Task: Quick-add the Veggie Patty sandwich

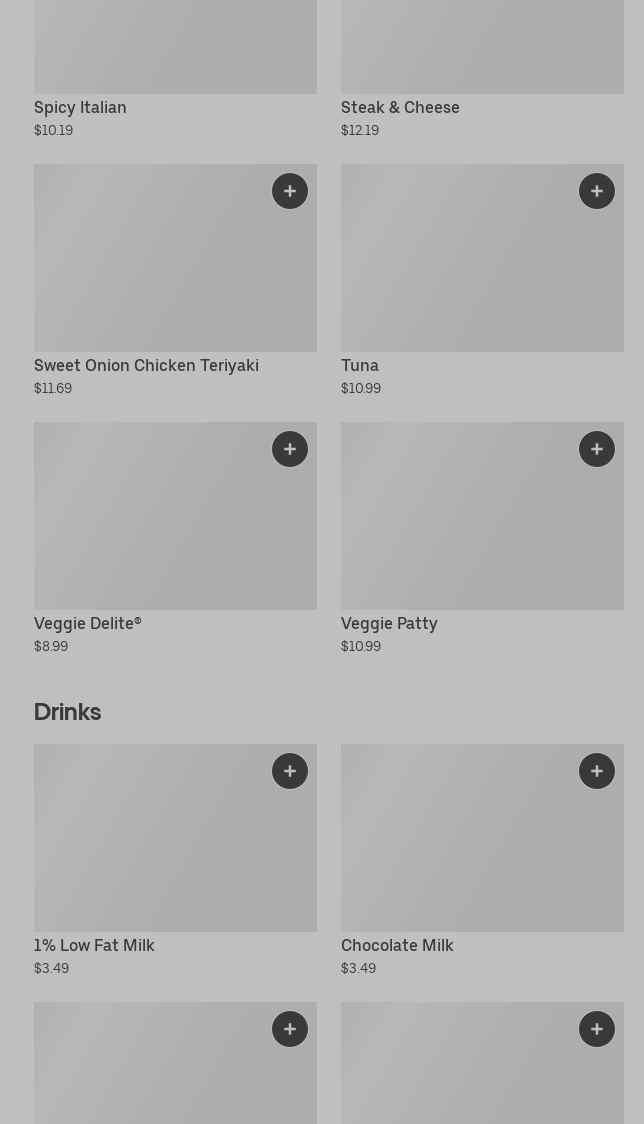Action: click(597, 449)
